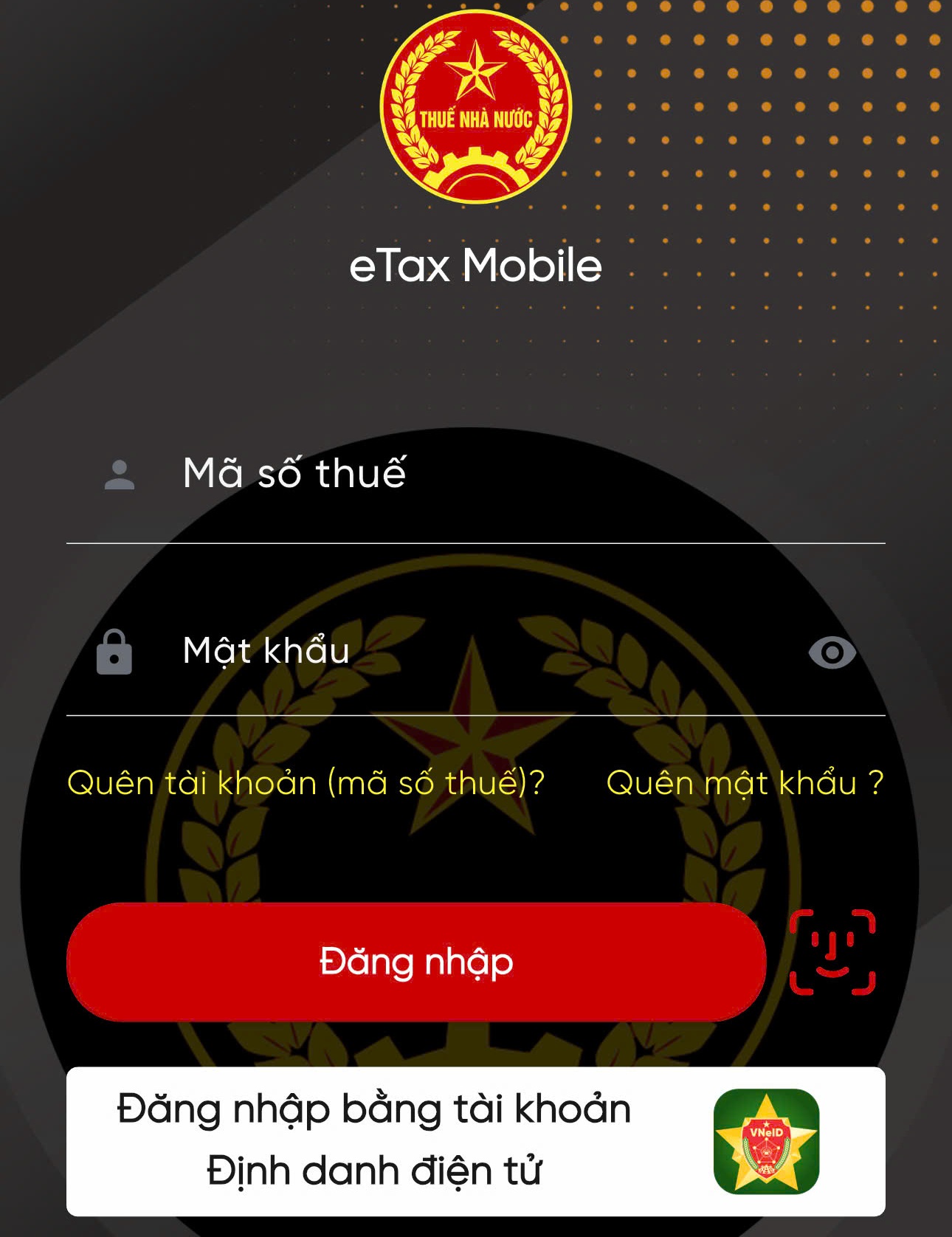Đăng nhập bằng tài khoản Định danh điện tử
952x1237 pixels.
(x=475, y=1141)
